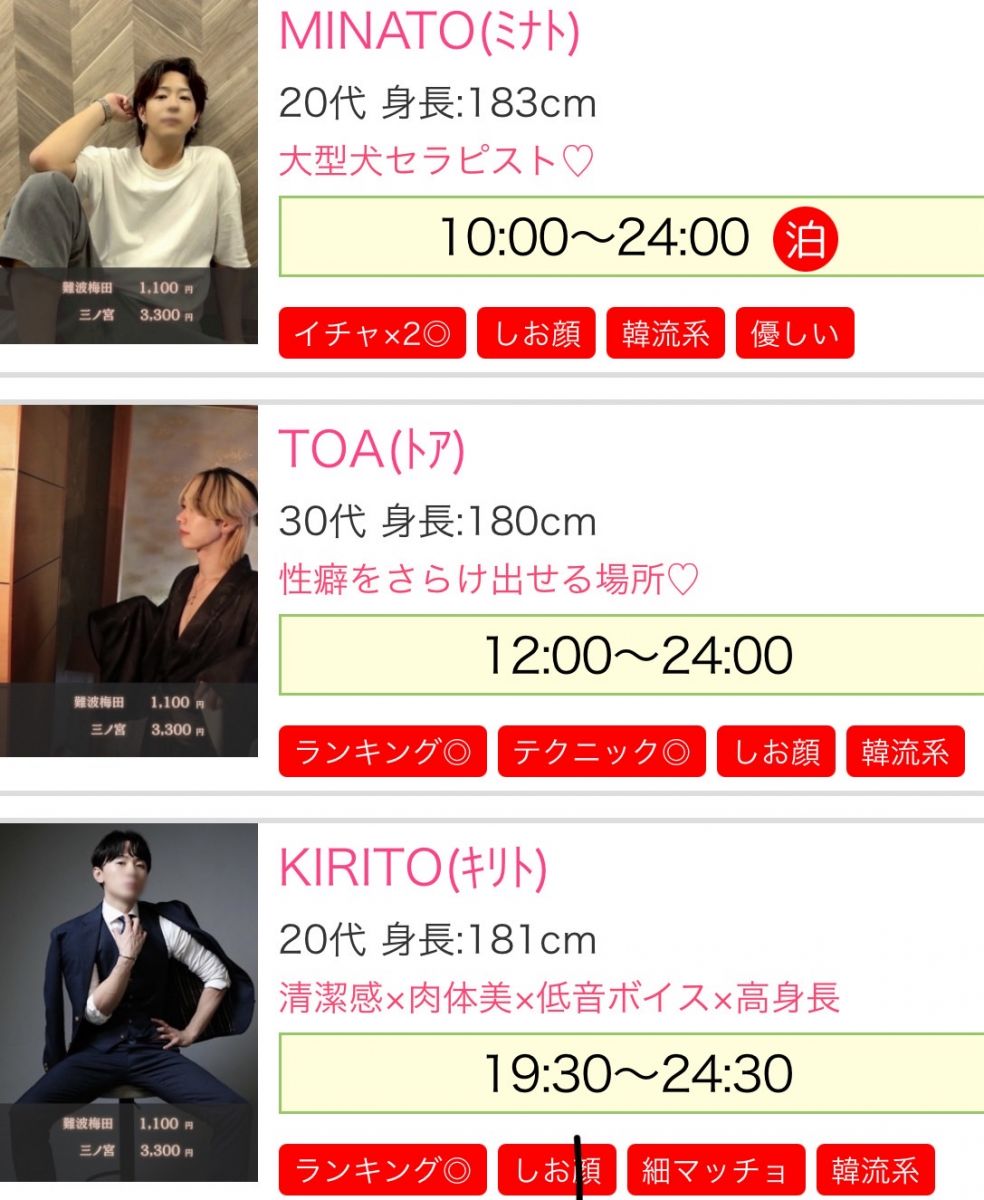
Task: Open KIRITO's profile photo
Action: tap(128, 1000)
